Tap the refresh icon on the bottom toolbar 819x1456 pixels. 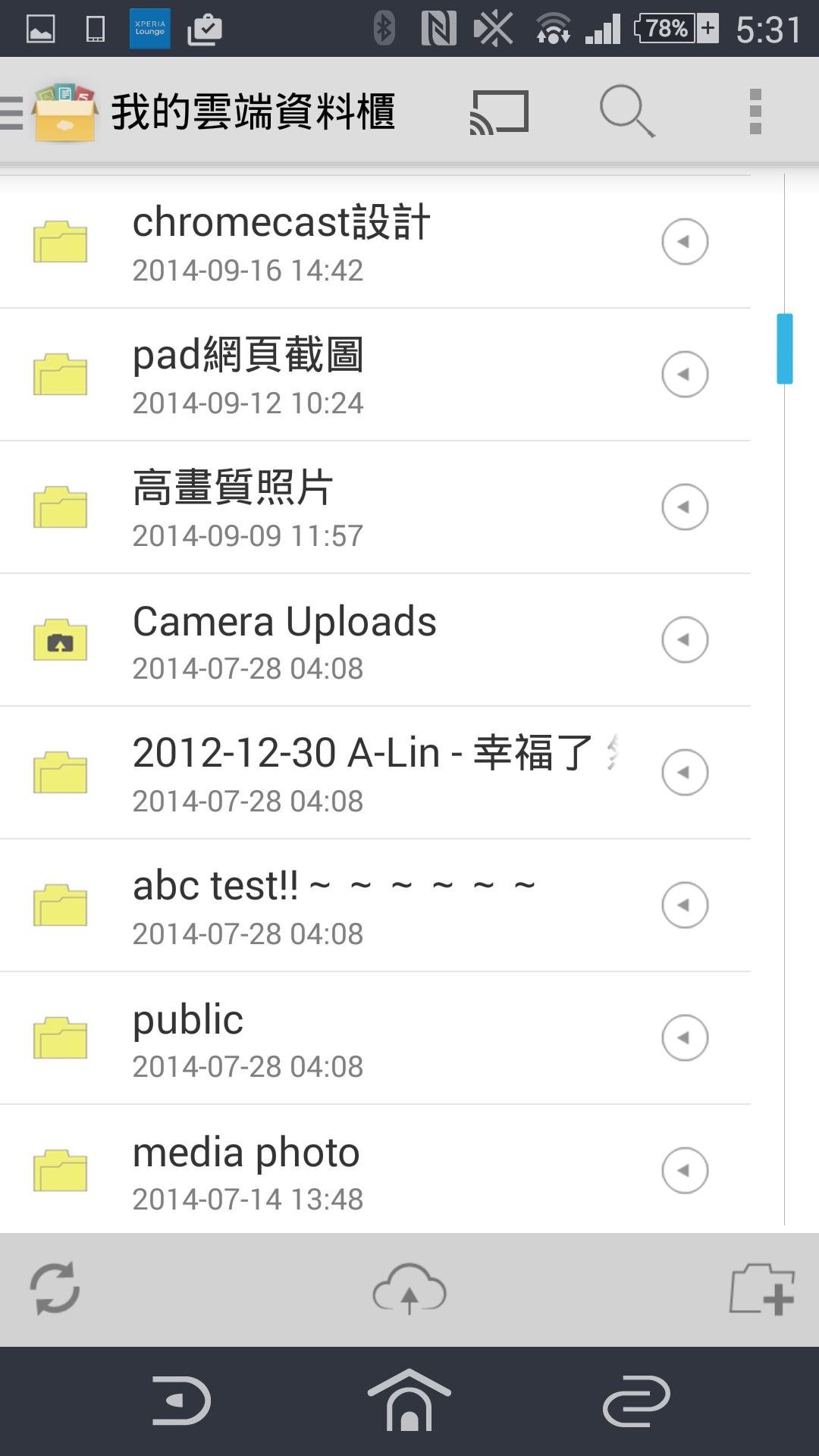[x=55, y=1289]
